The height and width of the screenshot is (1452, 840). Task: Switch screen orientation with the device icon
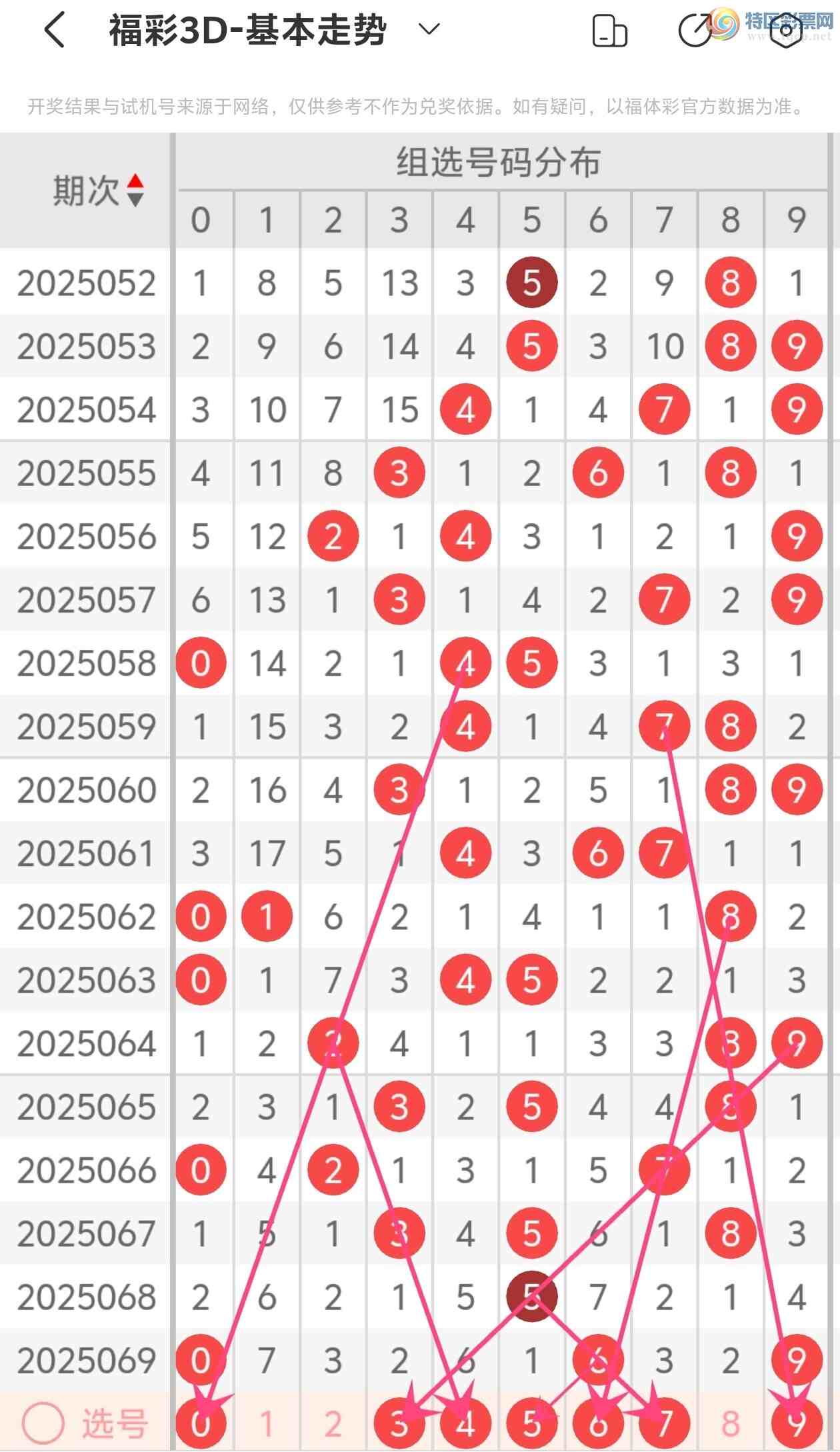tap(609, 31)
